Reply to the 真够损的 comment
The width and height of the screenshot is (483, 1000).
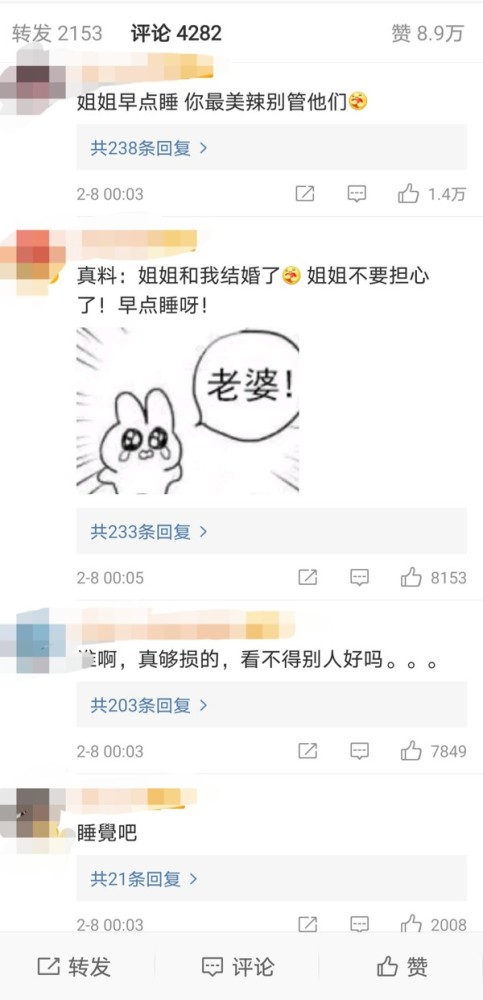(360, 751)
